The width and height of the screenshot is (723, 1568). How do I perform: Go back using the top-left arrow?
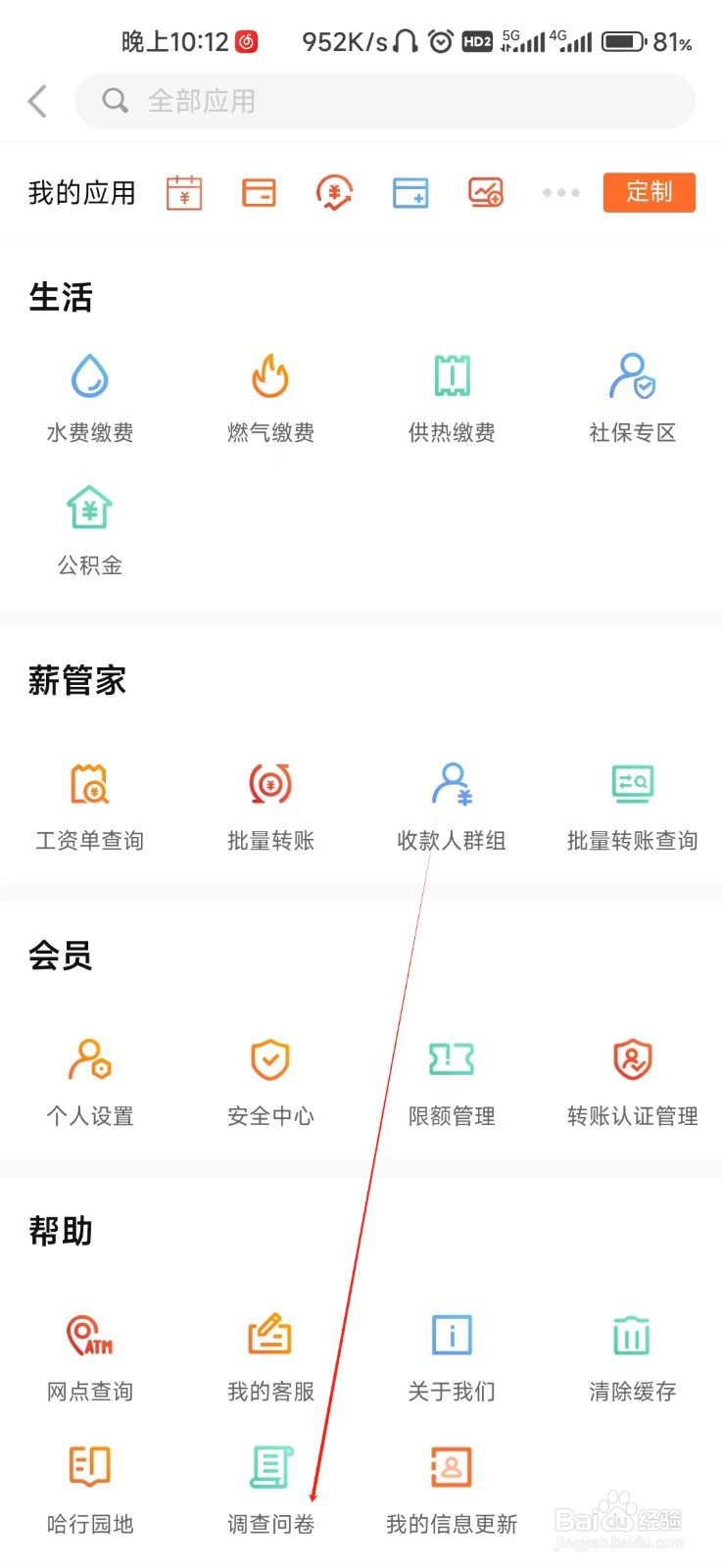(38, 101)
